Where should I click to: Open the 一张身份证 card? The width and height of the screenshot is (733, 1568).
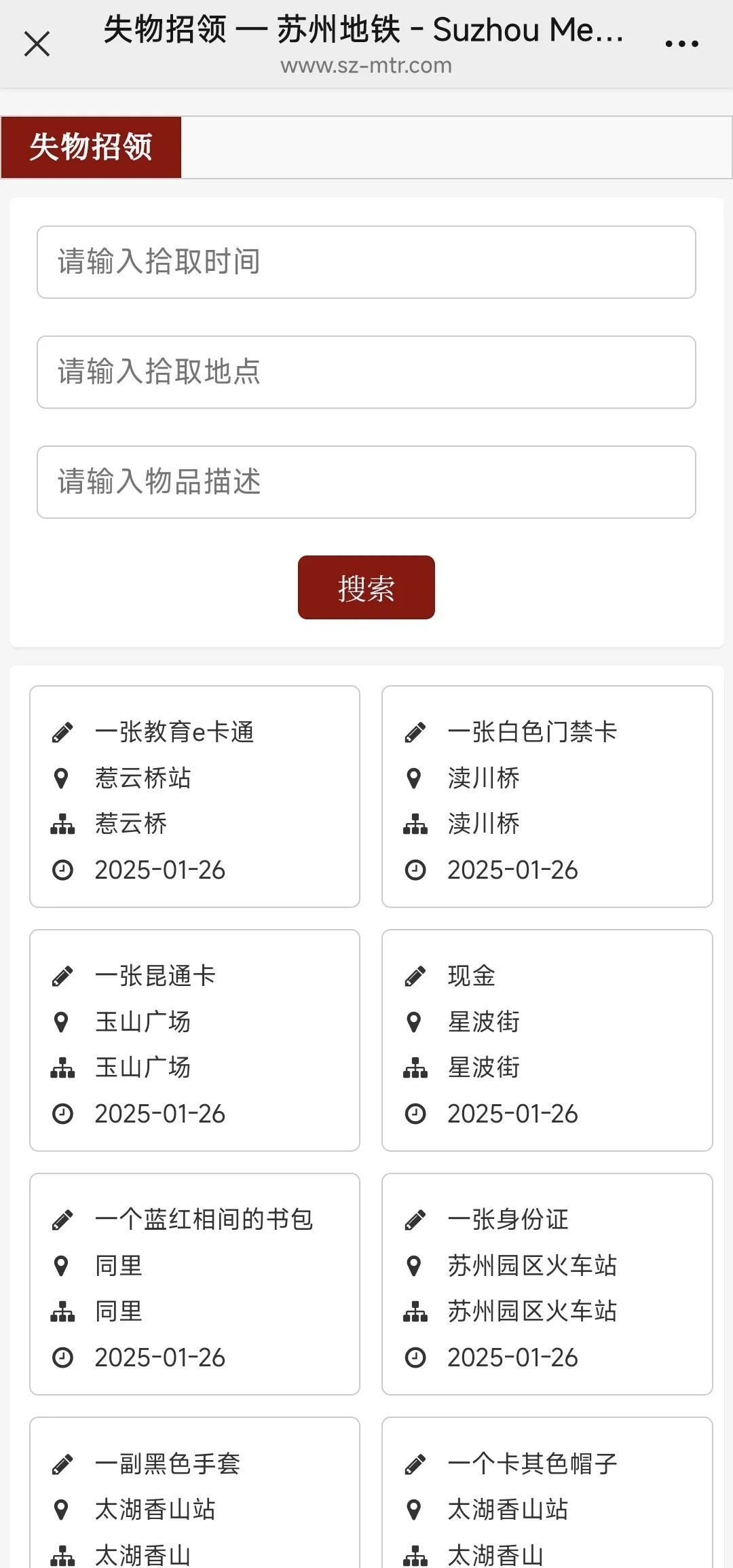pos(547,1284)
